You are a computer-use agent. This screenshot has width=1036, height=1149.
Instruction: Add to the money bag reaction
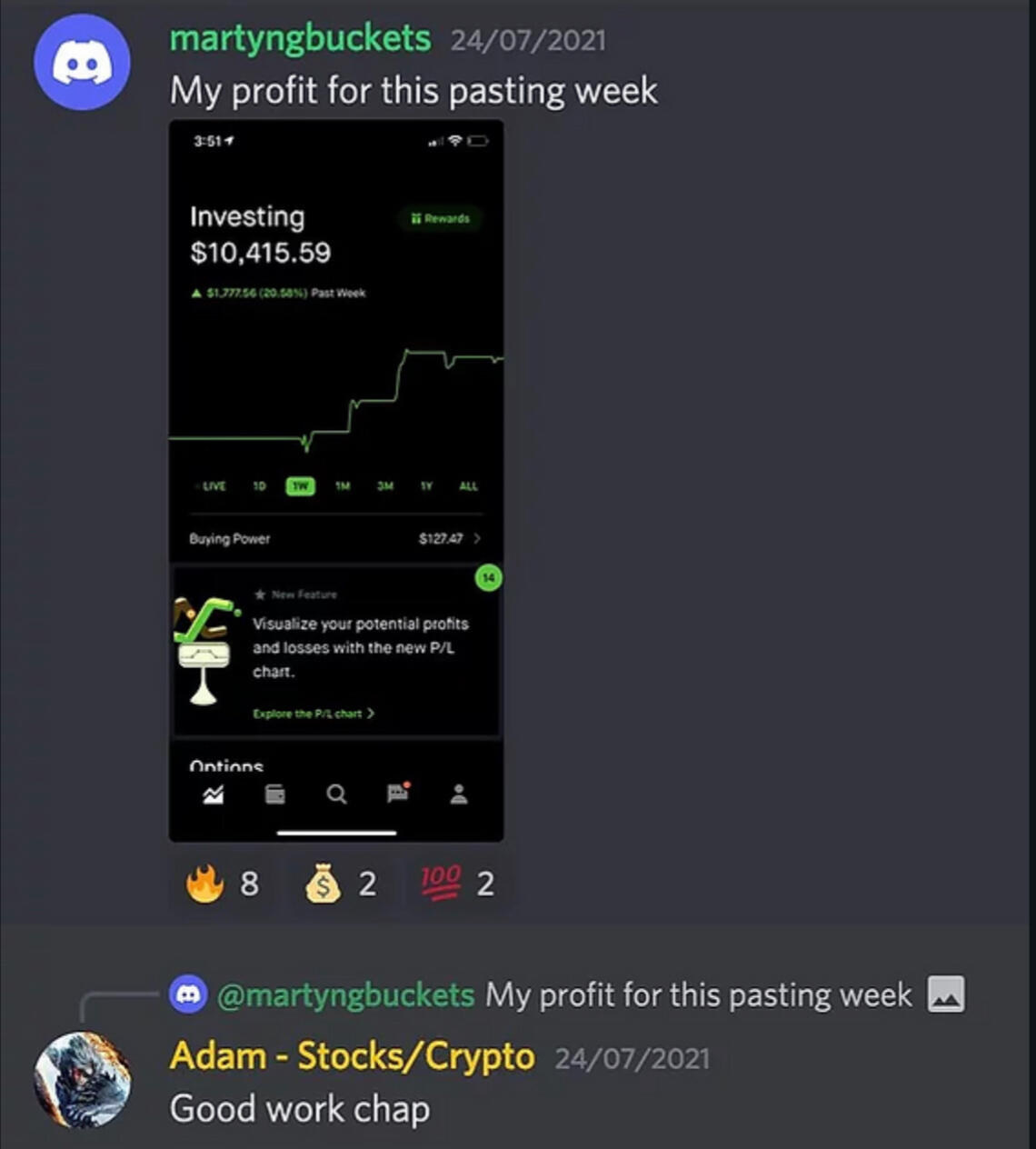(x=341, y=883)
